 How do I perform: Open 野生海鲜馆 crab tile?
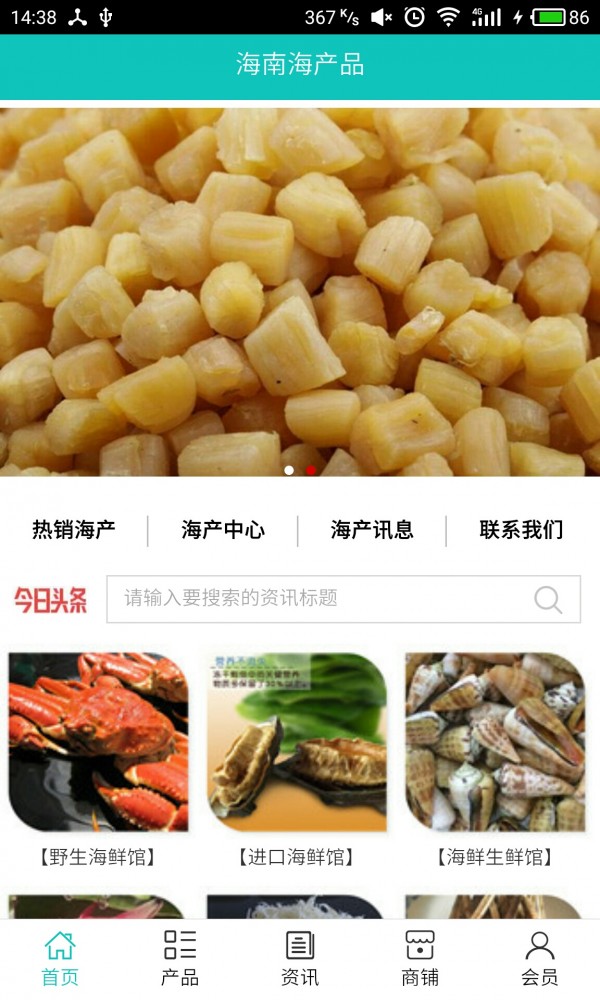(98, 743)
